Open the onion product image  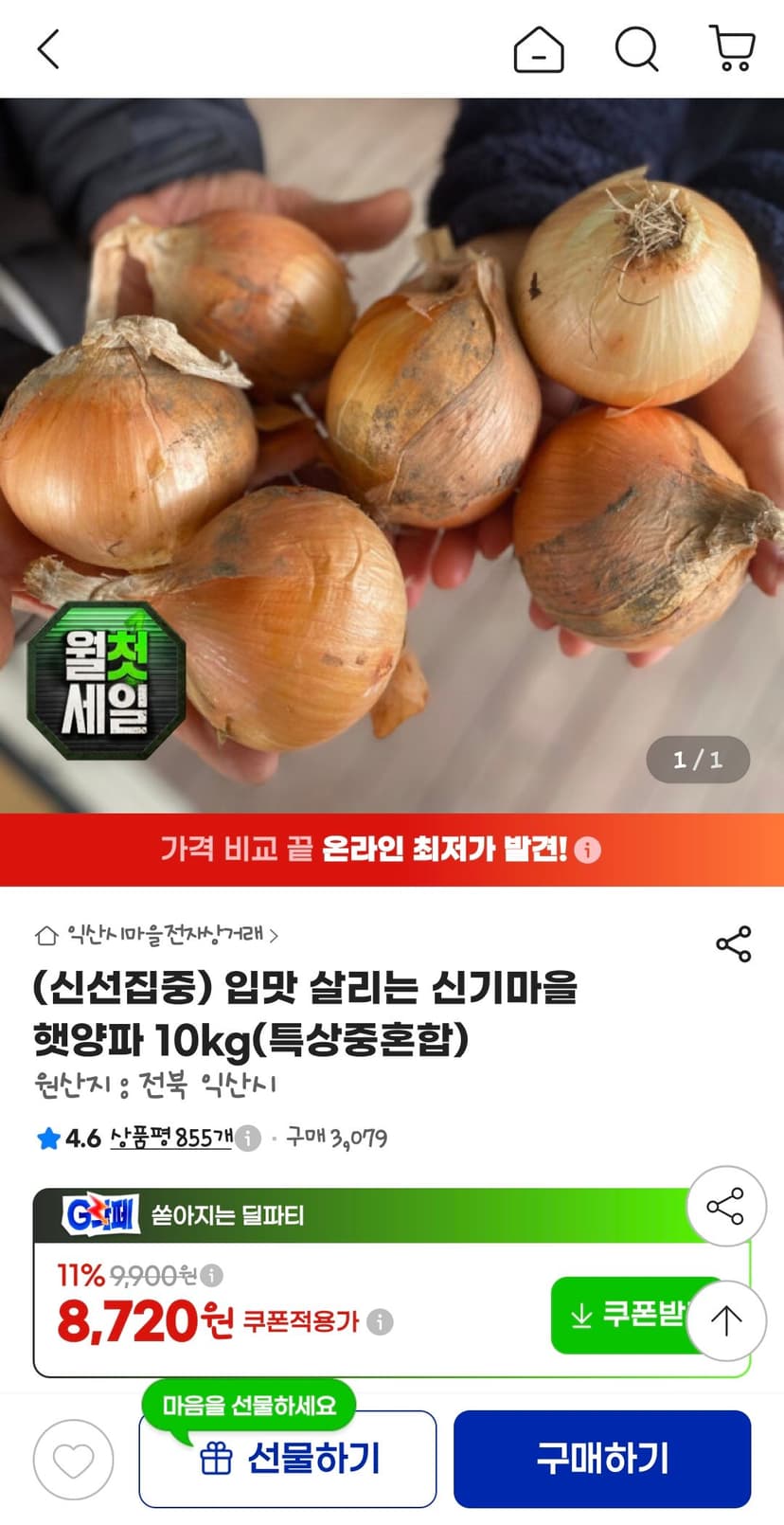pos(392,456)
